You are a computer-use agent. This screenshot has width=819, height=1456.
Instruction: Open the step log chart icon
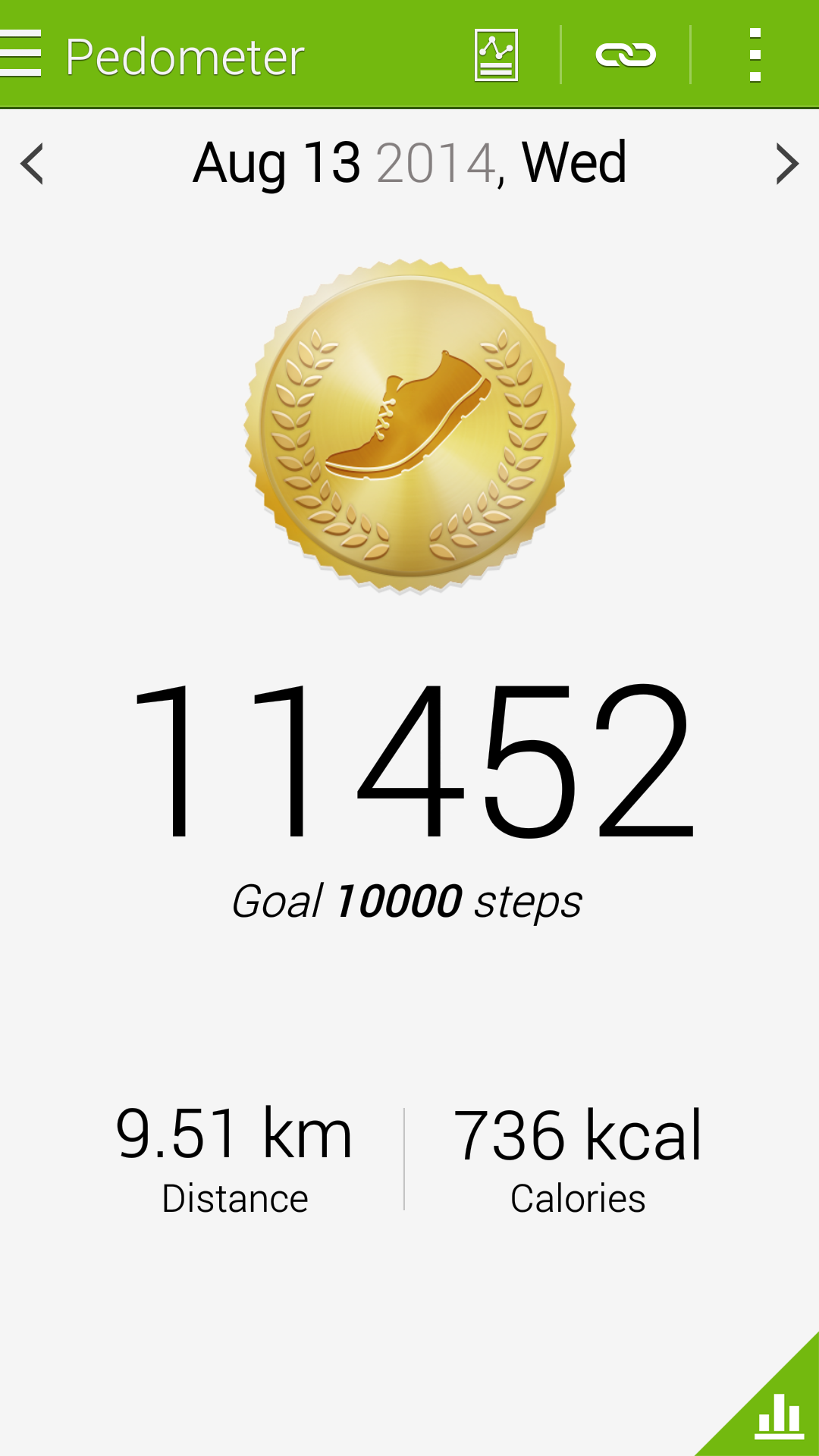tap(496, 55)
